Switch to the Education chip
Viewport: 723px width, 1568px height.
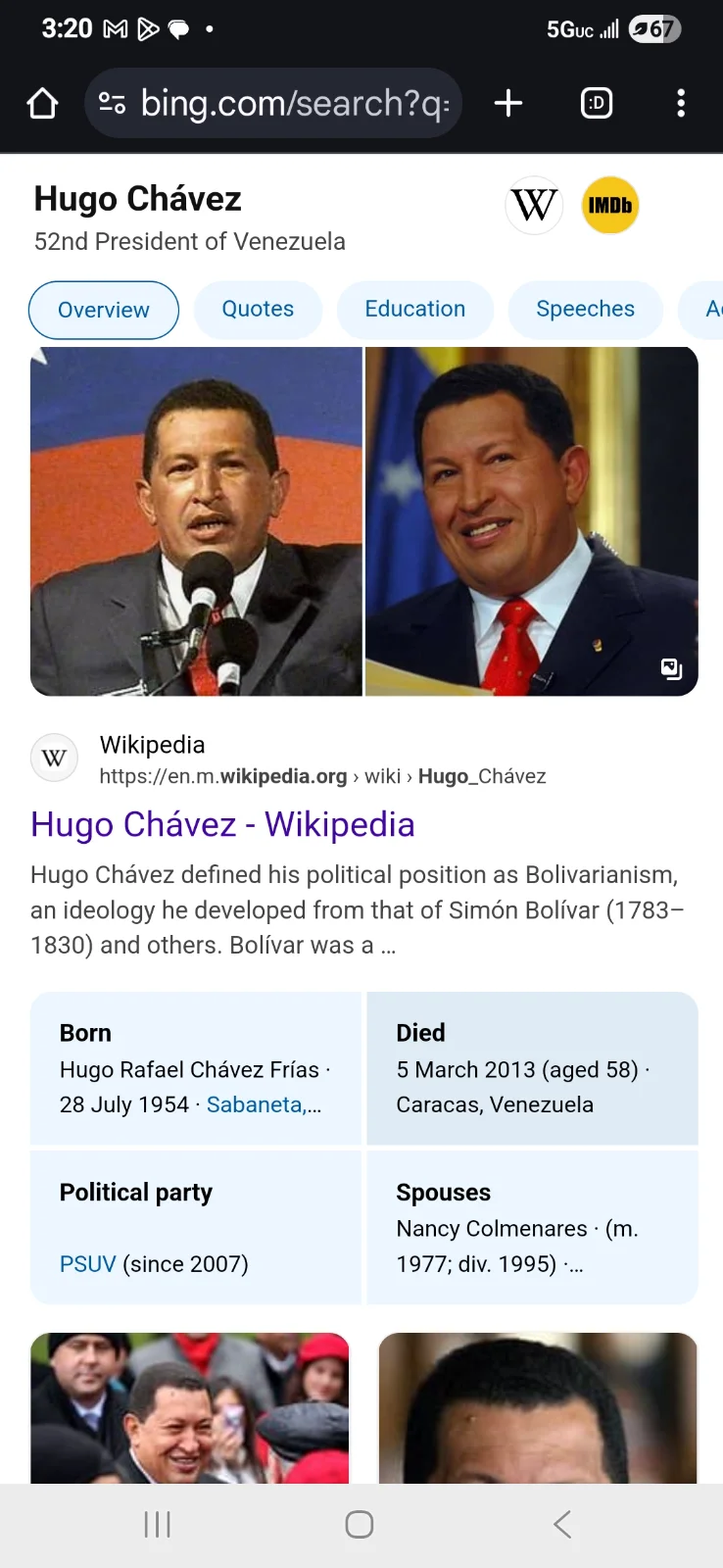tap(414, 310)
